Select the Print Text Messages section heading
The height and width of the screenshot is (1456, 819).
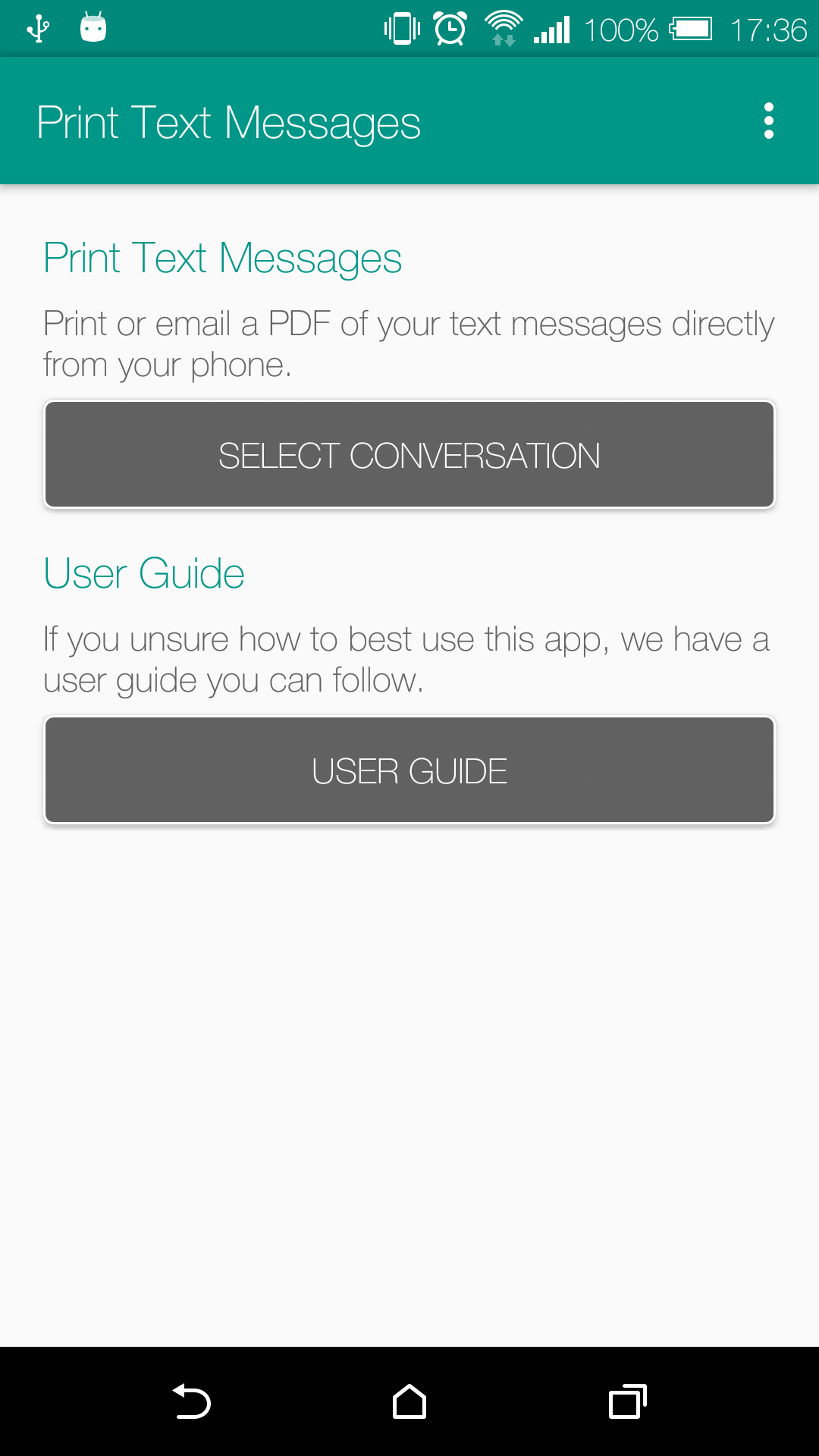click(222, 257)
